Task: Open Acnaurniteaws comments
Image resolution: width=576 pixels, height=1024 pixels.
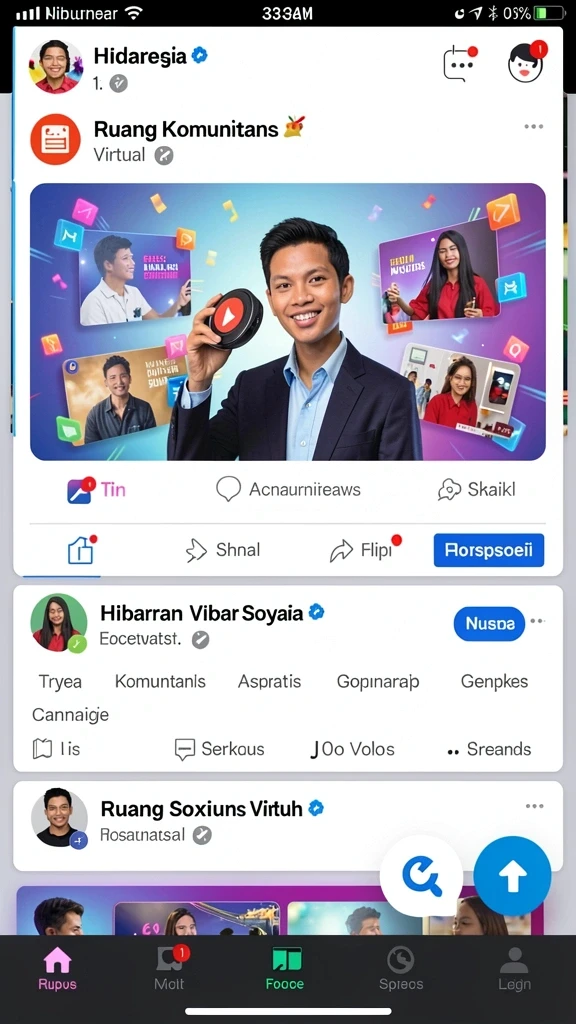Action: pos(288,489)
